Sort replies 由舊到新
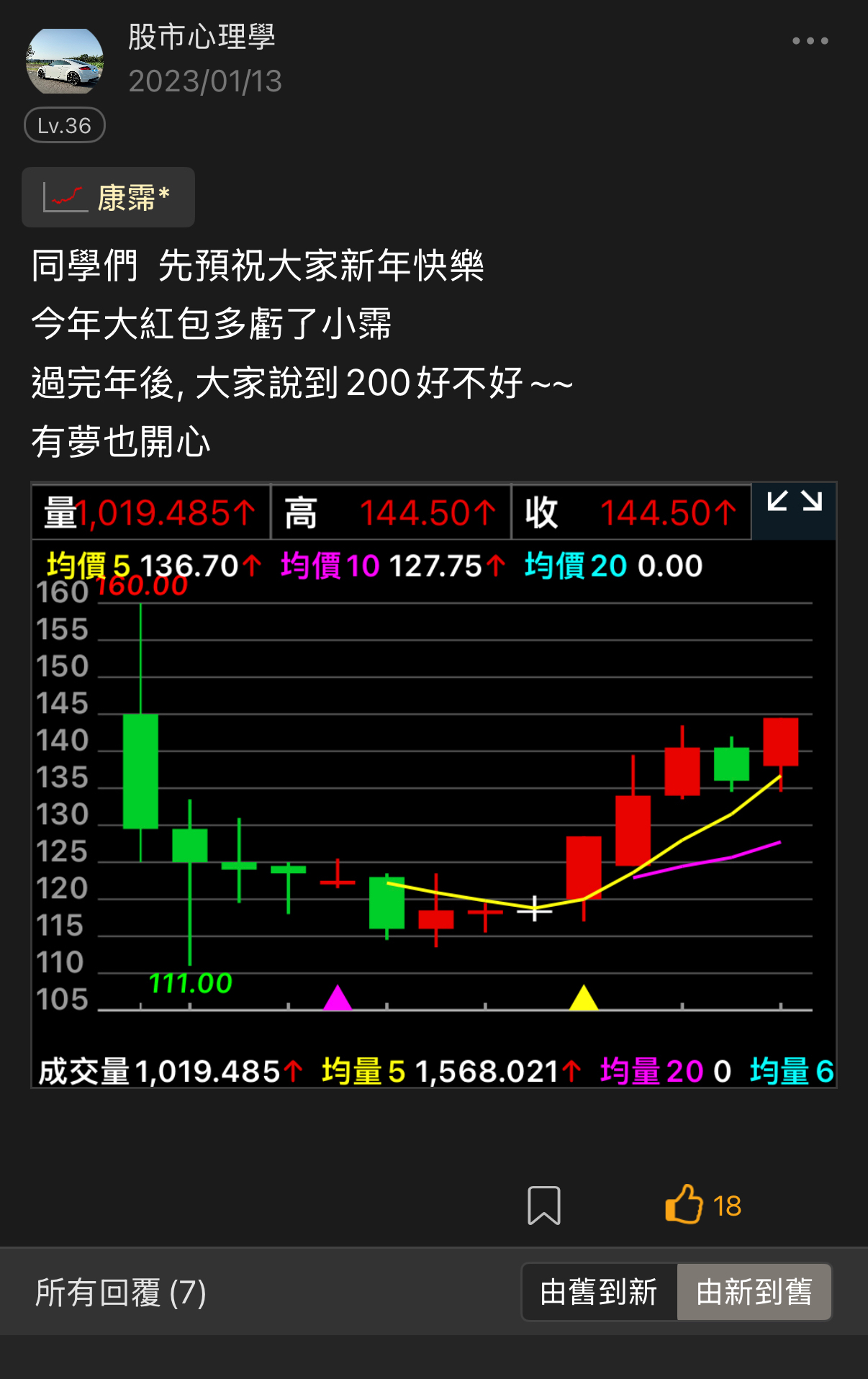Viewport: 868px width, 1379px height. pyautogui.click(x=599, y=1292)
